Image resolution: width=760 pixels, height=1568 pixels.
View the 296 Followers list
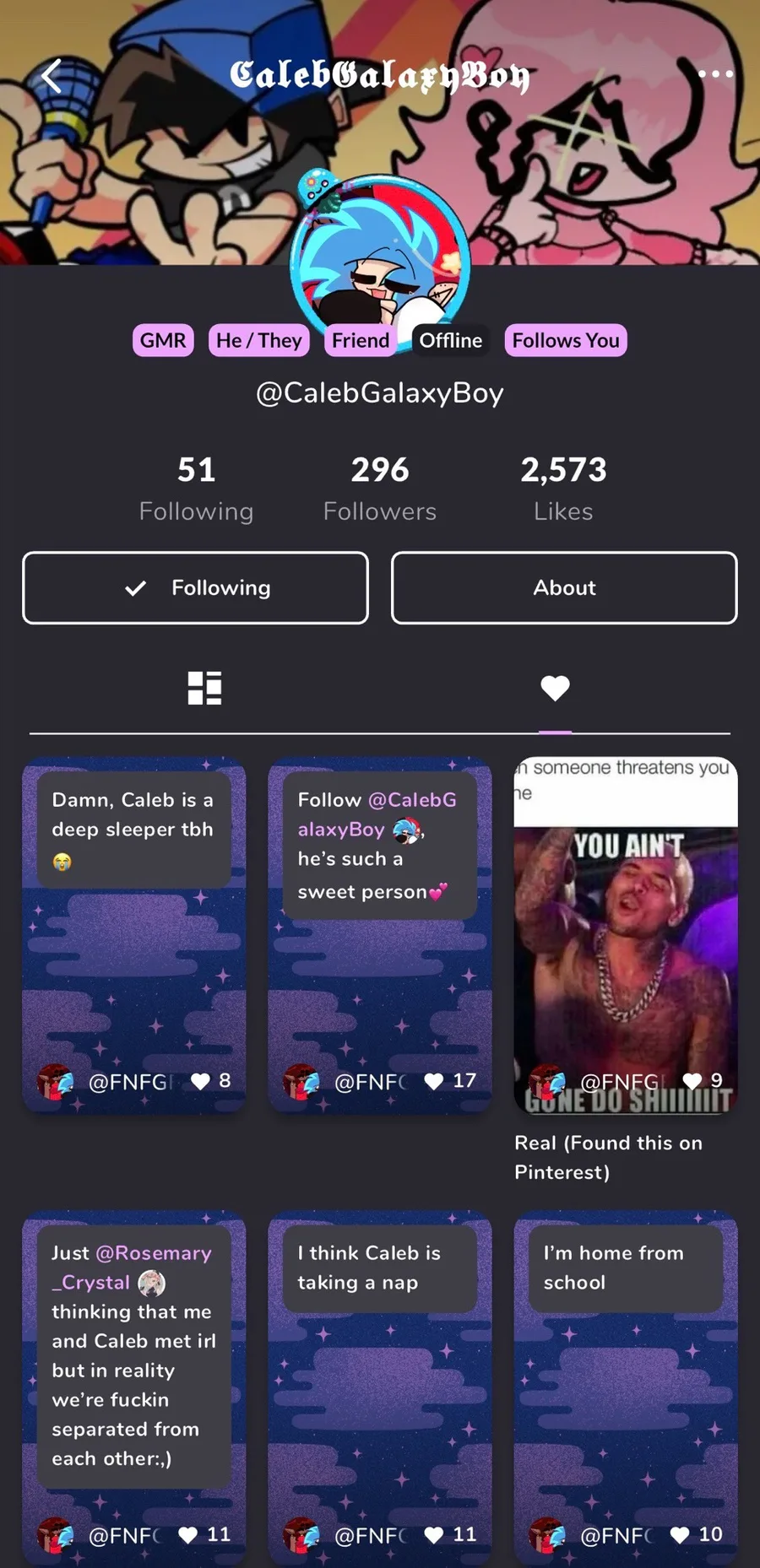click(380, 489)
